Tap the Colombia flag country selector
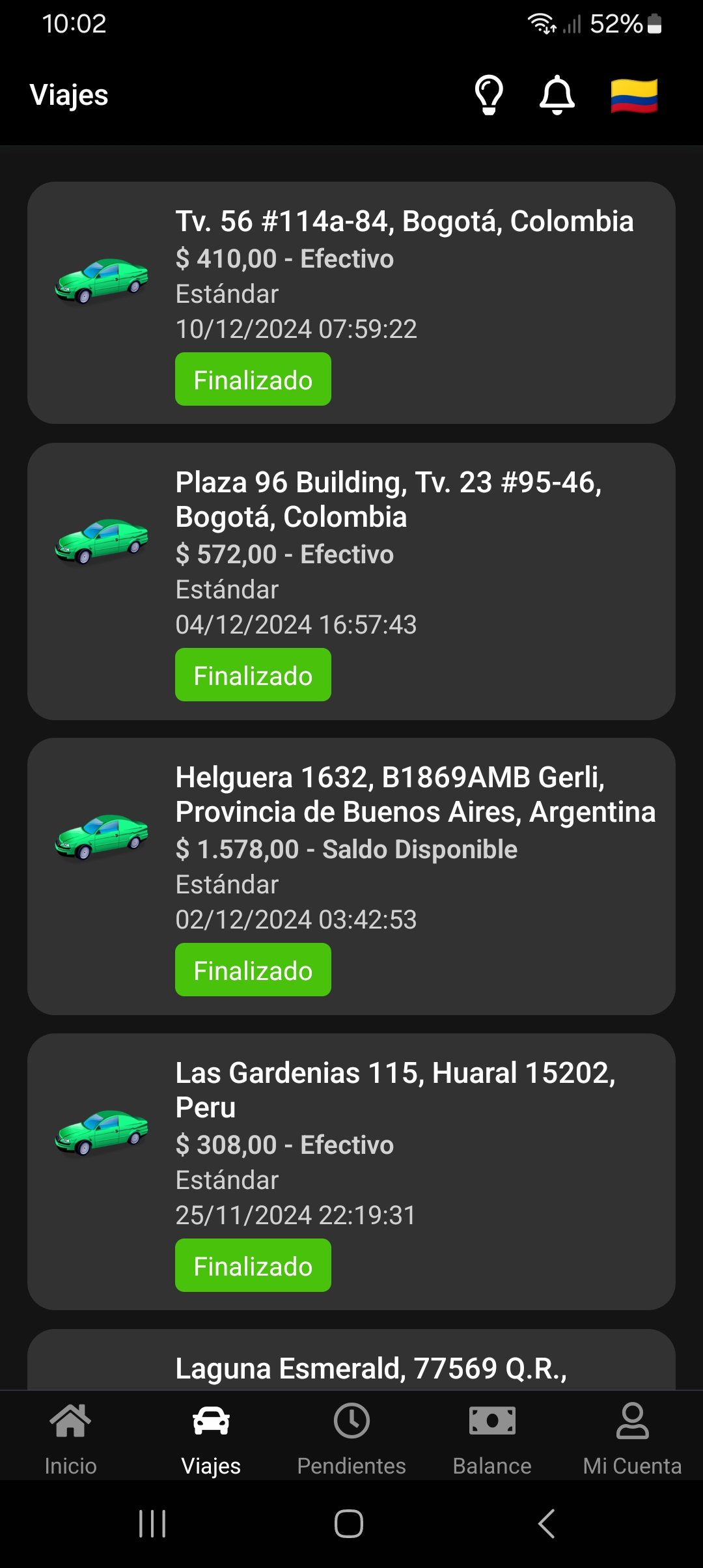The image size is (703, 1568). tap(634, 96)
